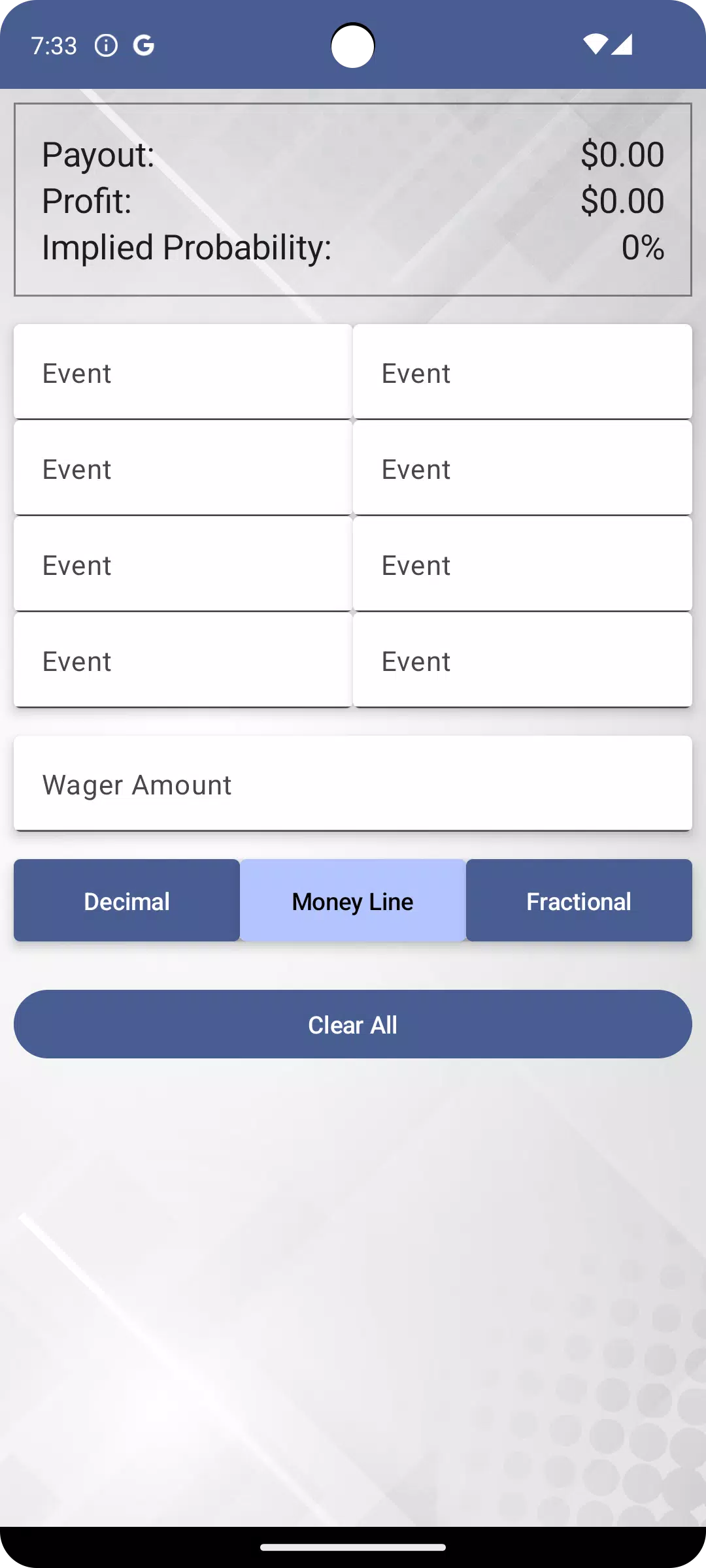Click the Wi-Fi icon in status bar
The width and height of the screenshot is (706, 1568).
[x=597, y=46]
